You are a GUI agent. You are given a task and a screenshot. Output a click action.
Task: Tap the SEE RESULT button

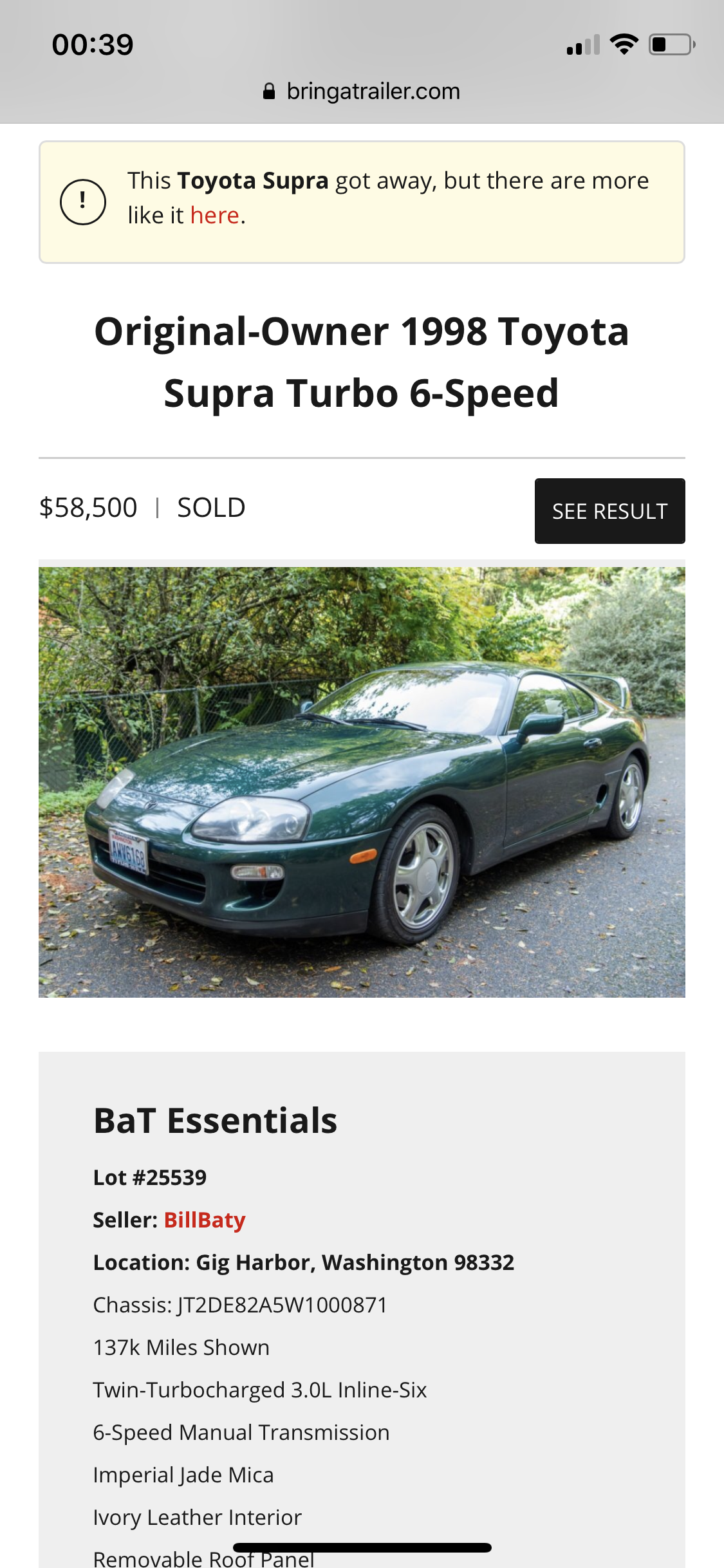click(x=609, y=511)
